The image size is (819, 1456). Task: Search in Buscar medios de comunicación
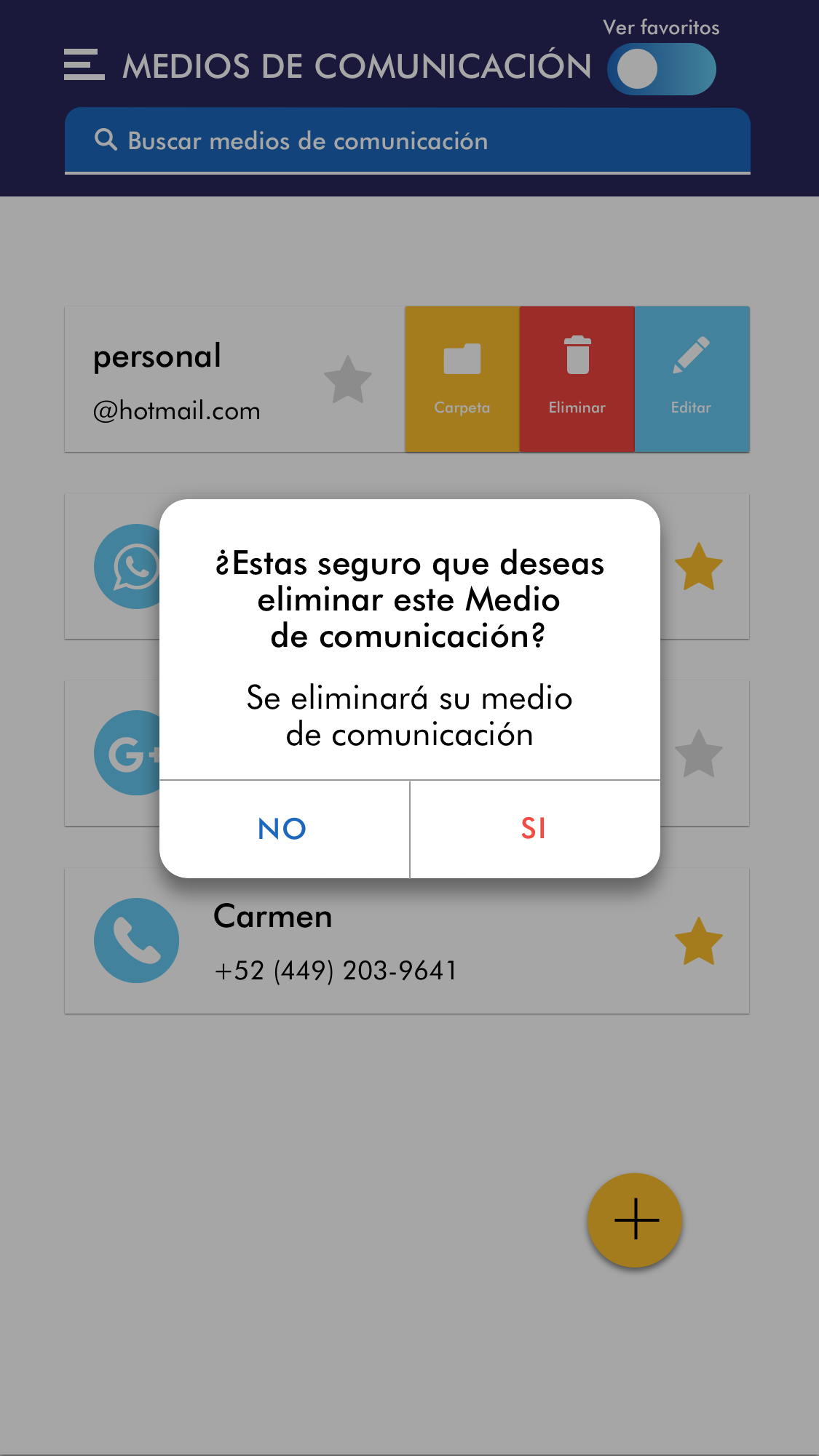click(408, 140)
